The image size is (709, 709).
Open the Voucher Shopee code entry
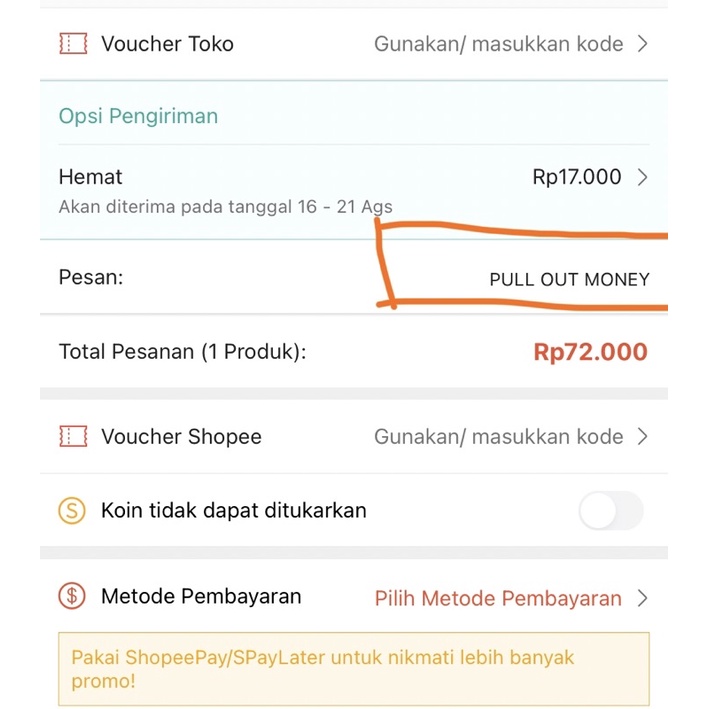click(510, 437)
